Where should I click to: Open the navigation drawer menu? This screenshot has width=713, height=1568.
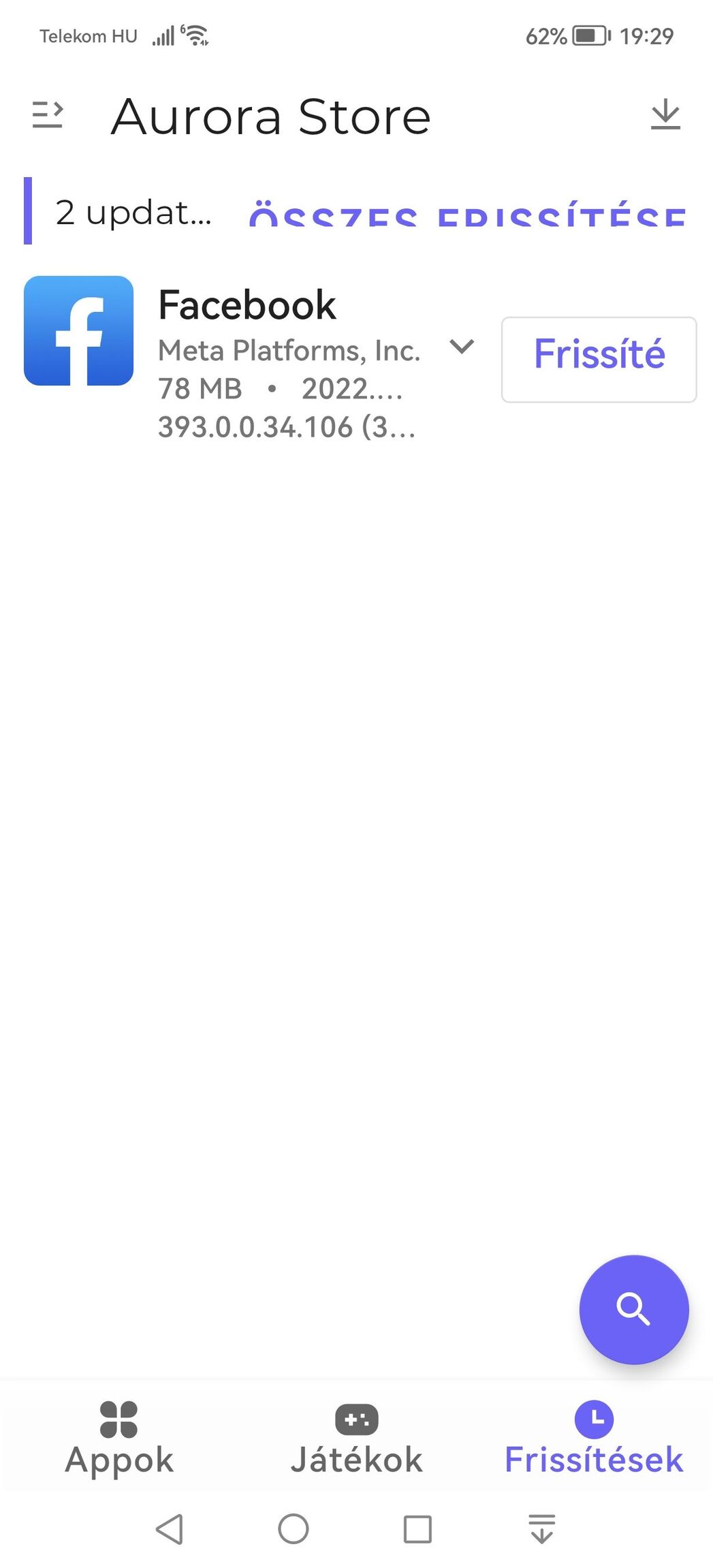[48, 114]
